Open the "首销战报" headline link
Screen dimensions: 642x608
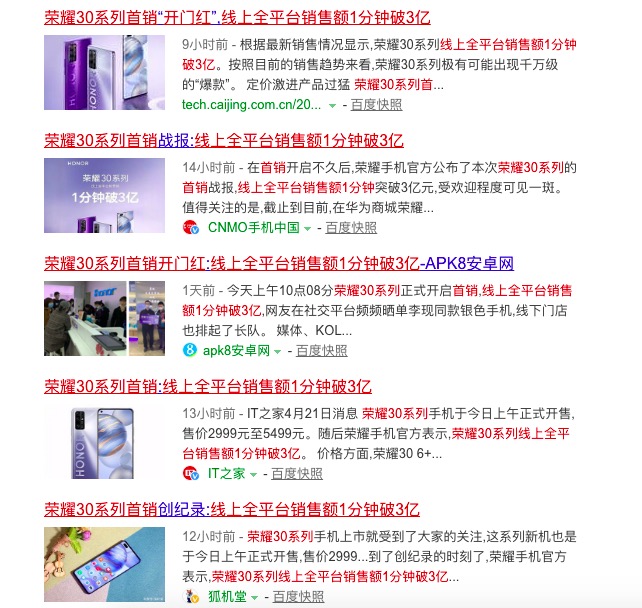pyautogui.click(x=223, y=140)
